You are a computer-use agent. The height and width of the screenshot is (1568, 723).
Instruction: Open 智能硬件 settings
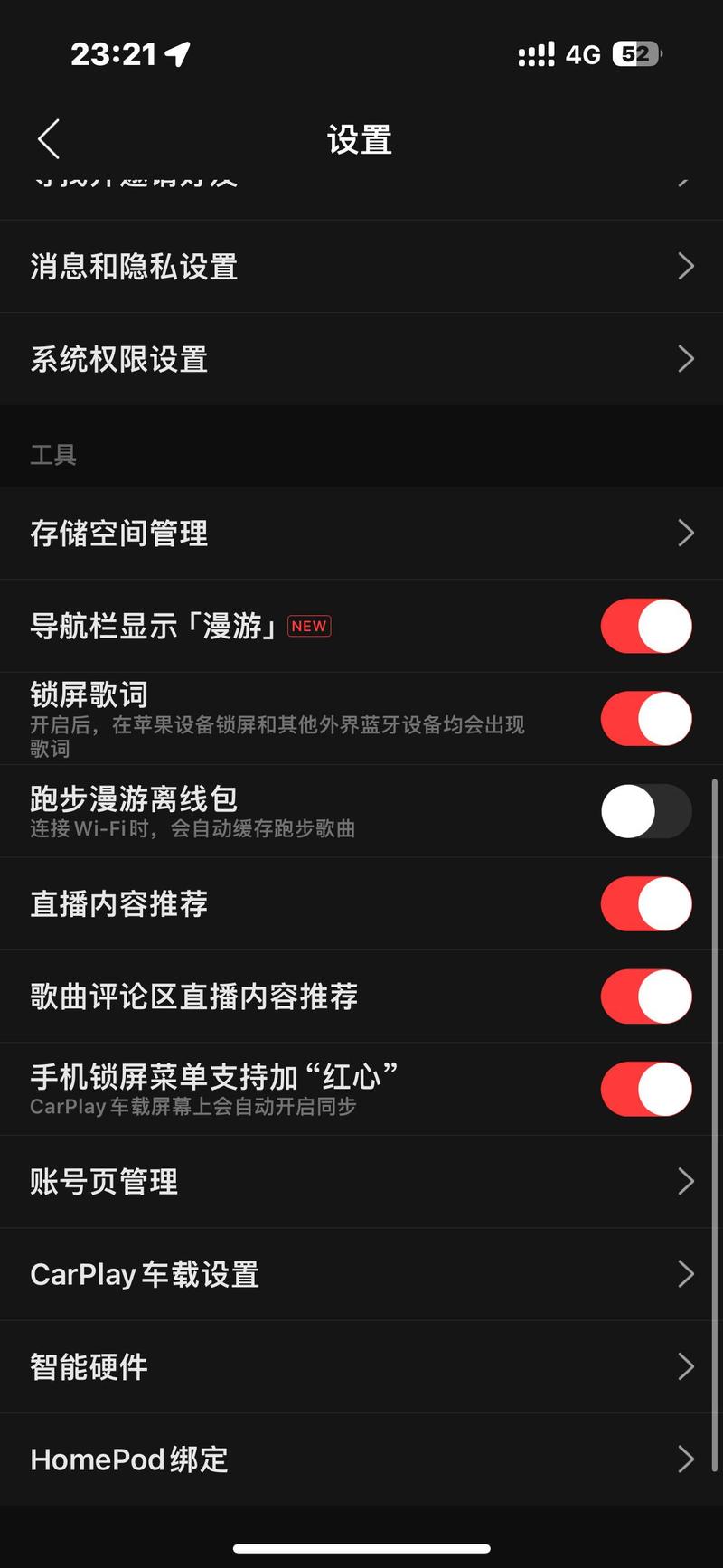pos(361,1366)
